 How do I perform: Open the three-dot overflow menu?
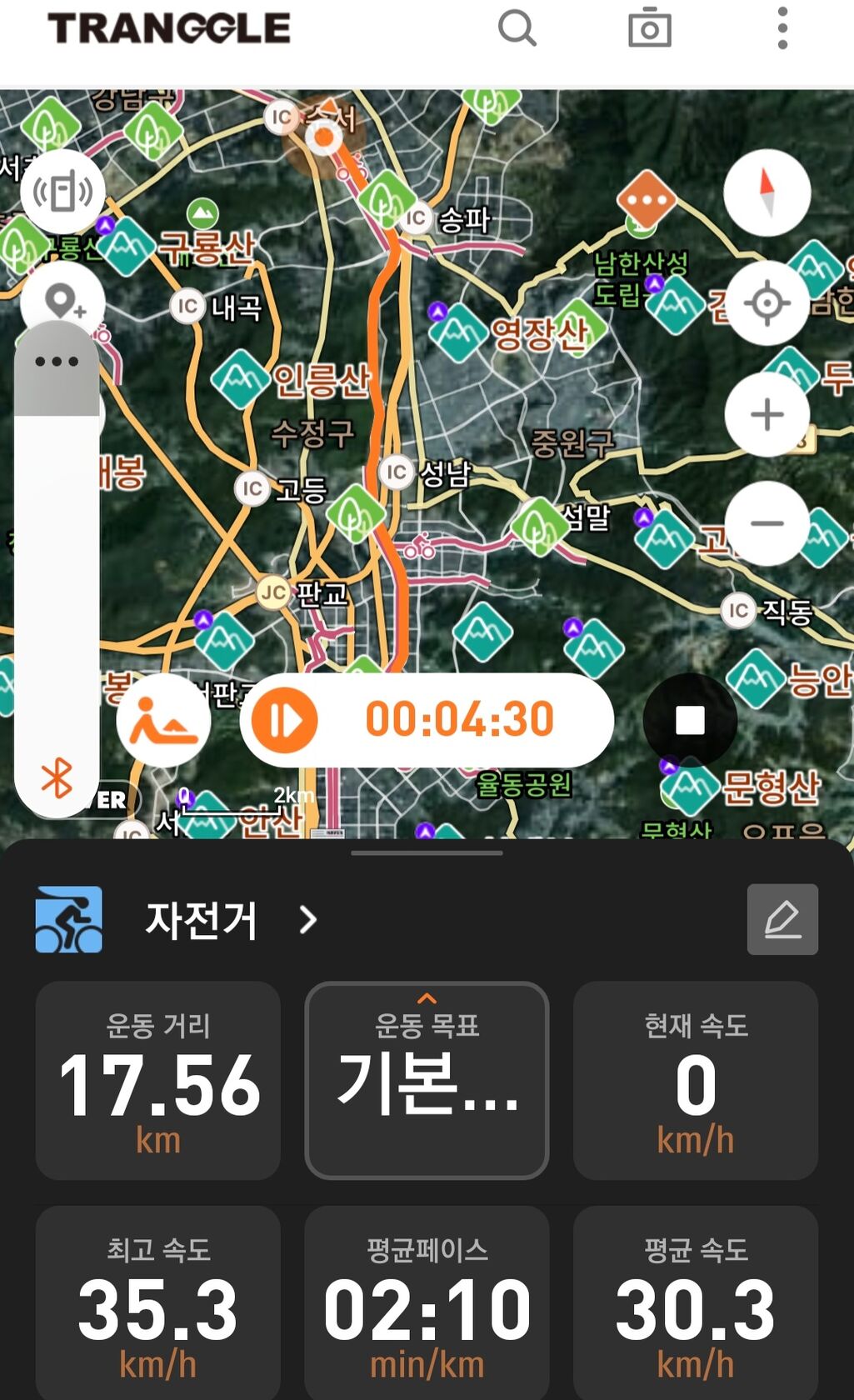point(782,28)
